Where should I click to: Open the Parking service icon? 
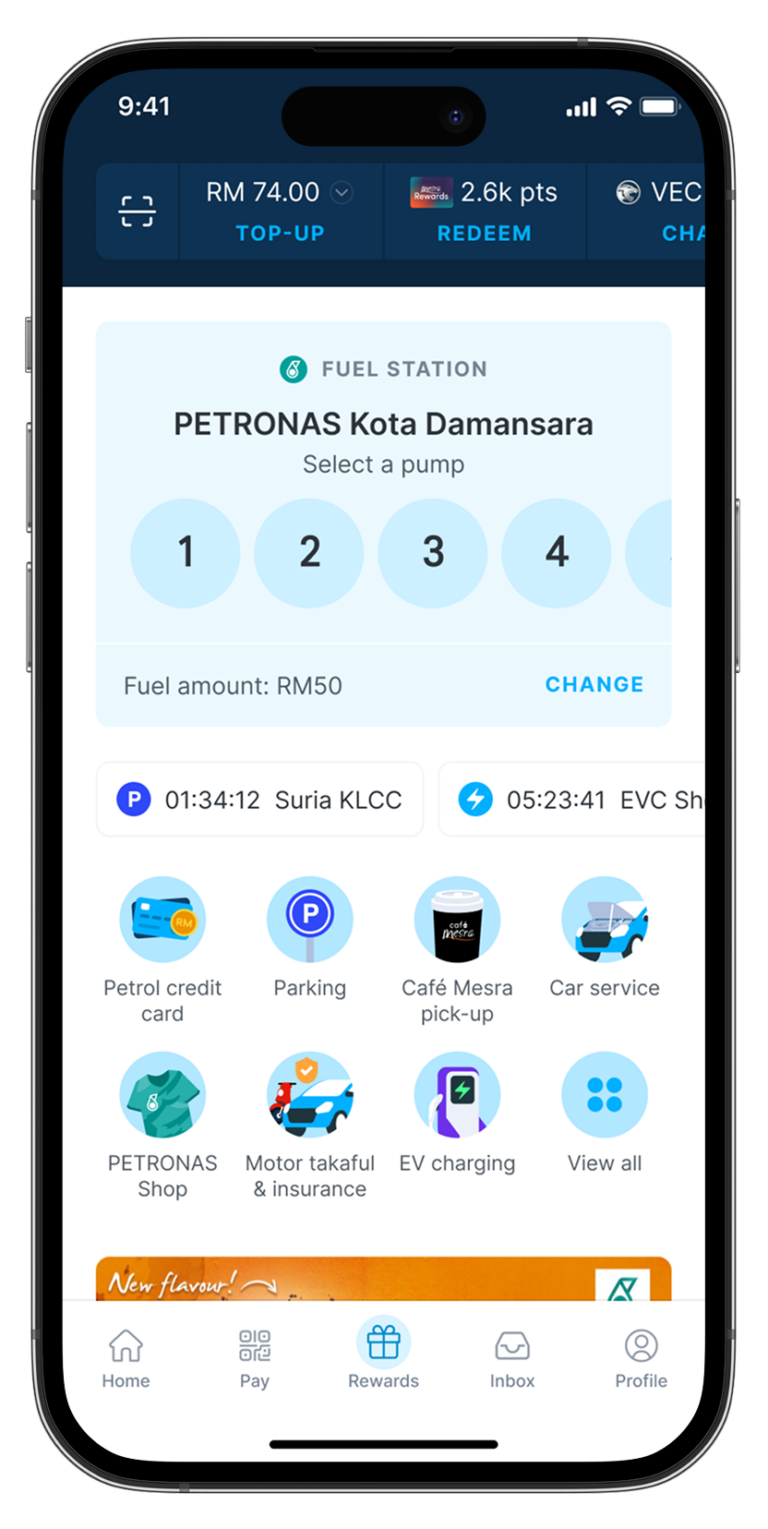pyautogui.click(x=310, y=919)
